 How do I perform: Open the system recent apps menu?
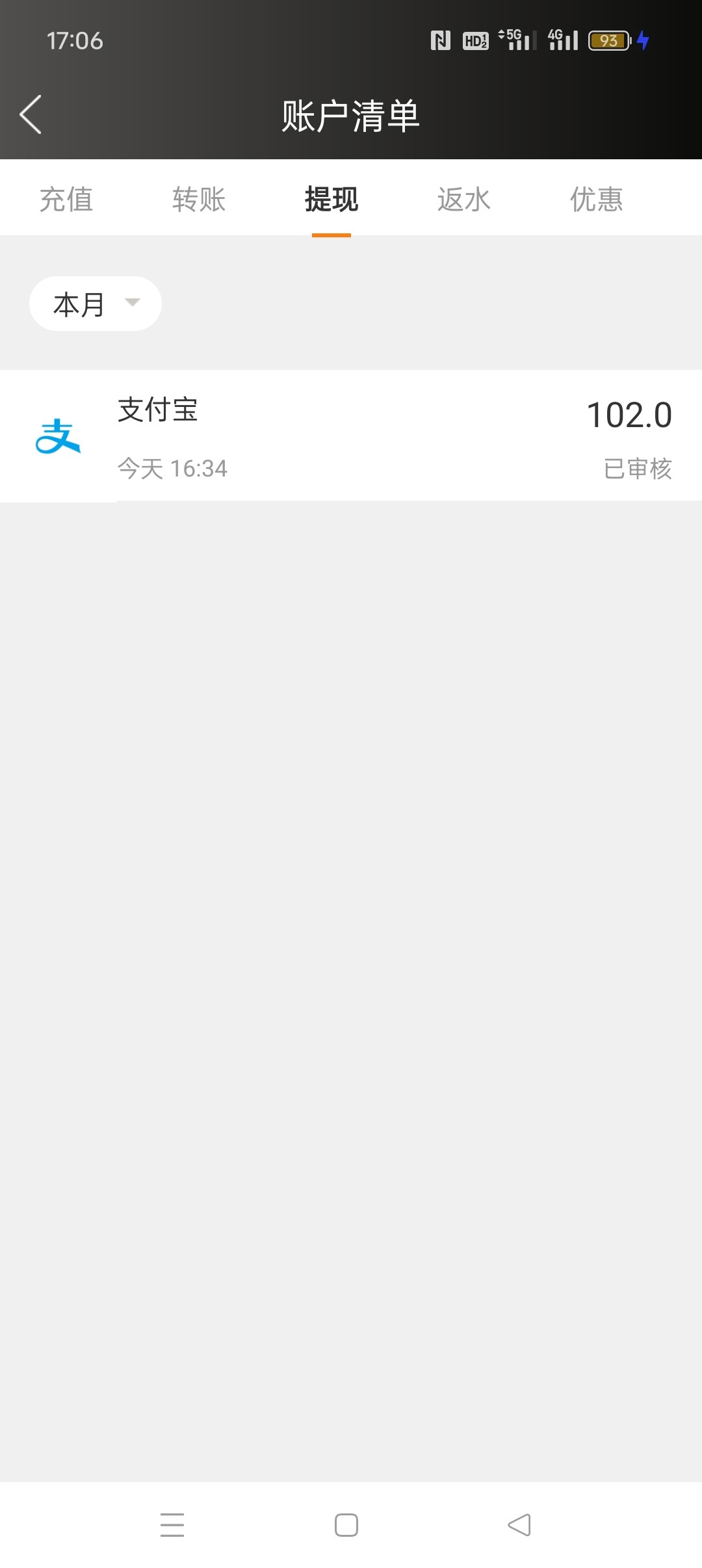click(x=172, y=1524)
